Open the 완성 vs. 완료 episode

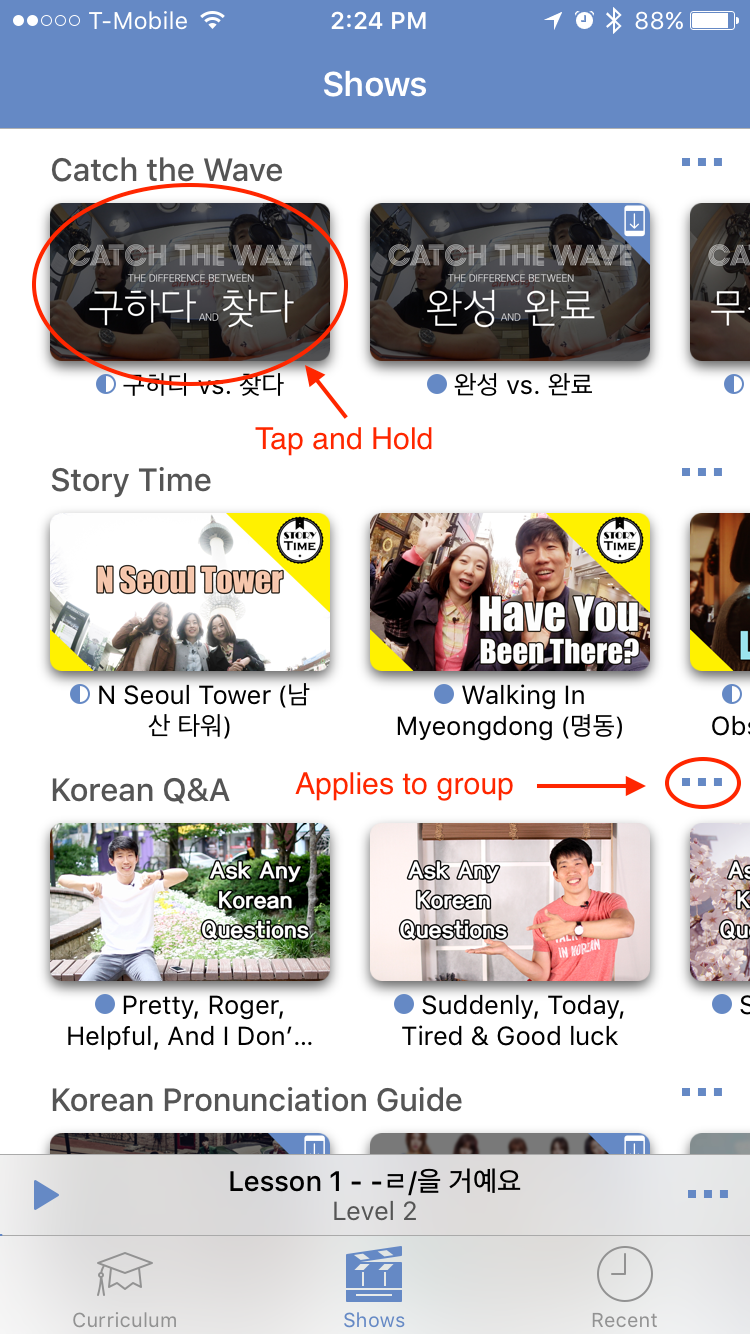tap(510, 282)
